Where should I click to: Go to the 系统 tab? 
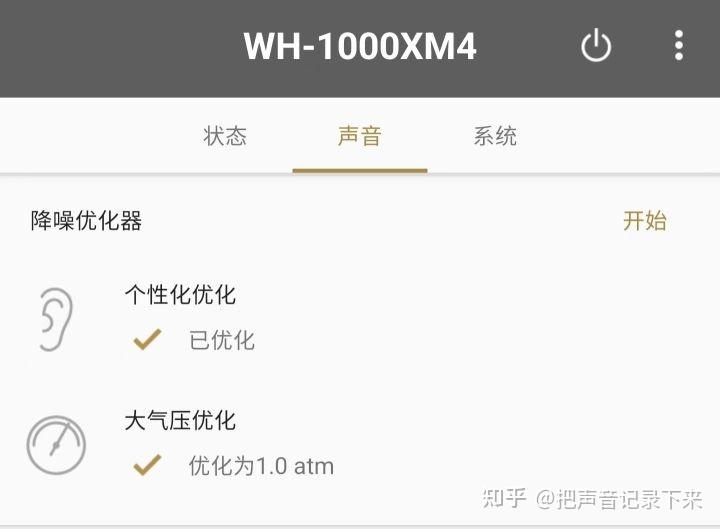[x=495, y=137]
